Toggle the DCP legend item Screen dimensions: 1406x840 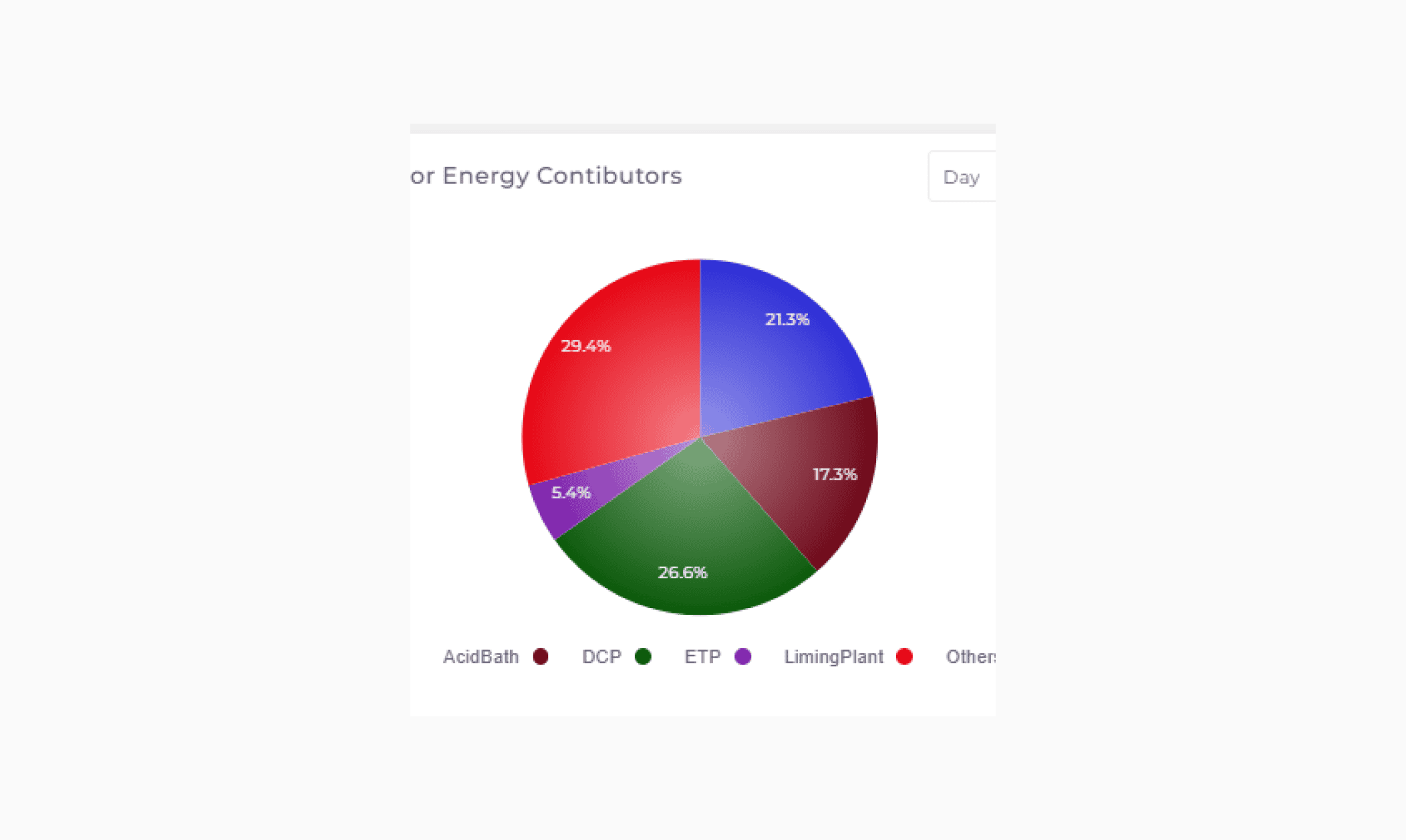[x=615, y=657]
